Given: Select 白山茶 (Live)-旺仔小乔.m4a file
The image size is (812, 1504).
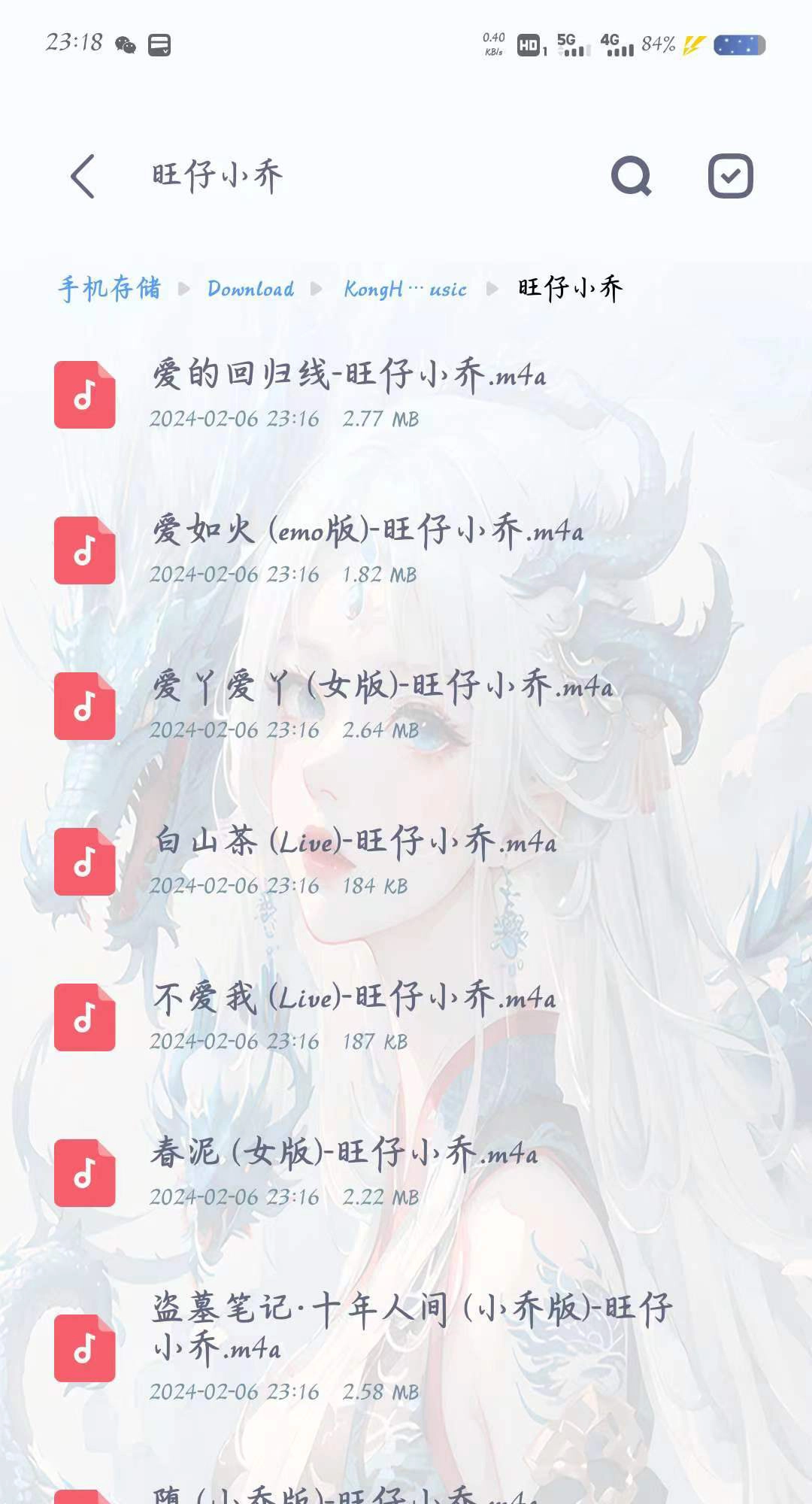Looking at the screenshot, I should pos(354,860).
